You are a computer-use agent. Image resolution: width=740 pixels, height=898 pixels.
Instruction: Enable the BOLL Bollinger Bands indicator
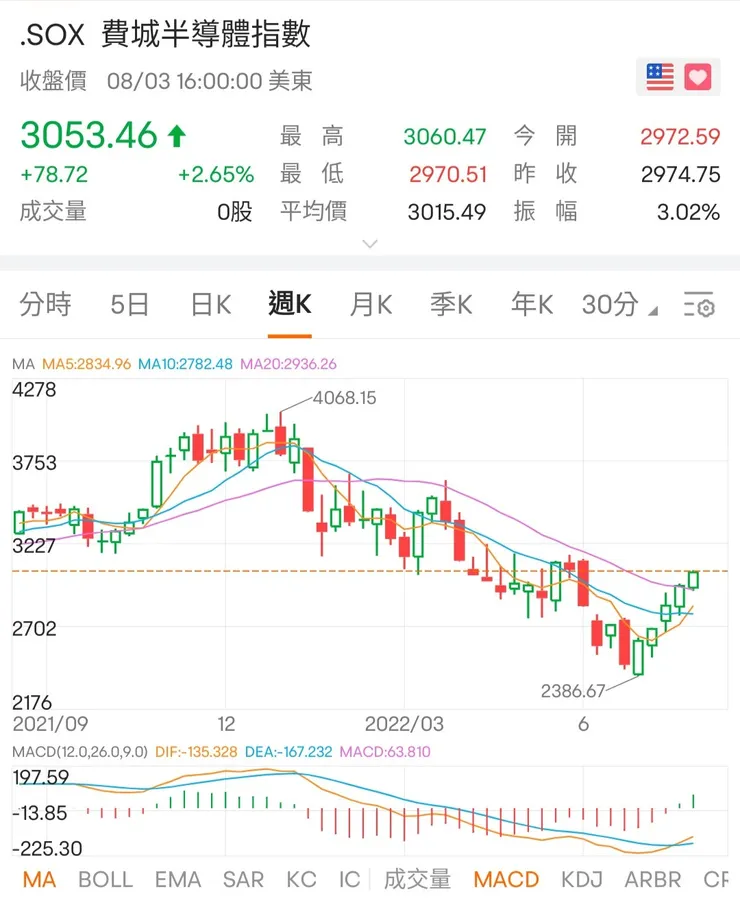point(105,879)
